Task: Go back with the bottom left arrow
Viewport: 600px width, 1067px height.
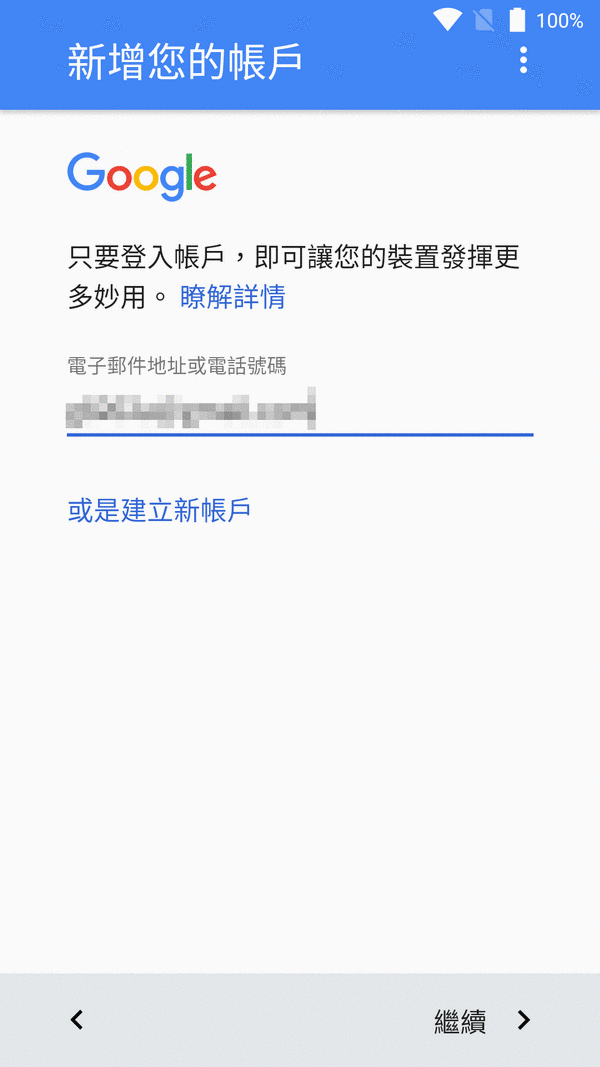Action: (77, 1020)
